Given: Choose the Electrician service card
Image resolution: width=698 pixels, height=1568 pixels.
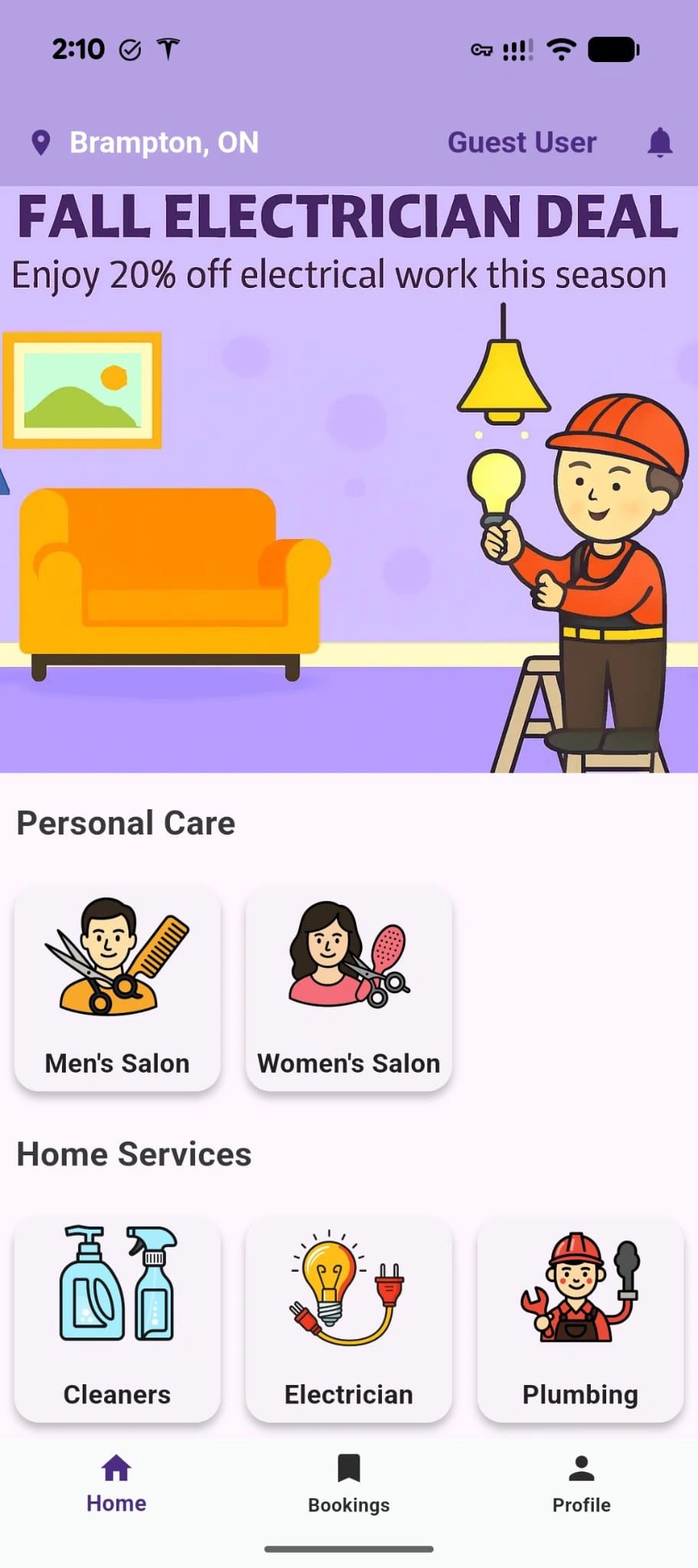Looking at the screenshot, I should coord(349,1319).
